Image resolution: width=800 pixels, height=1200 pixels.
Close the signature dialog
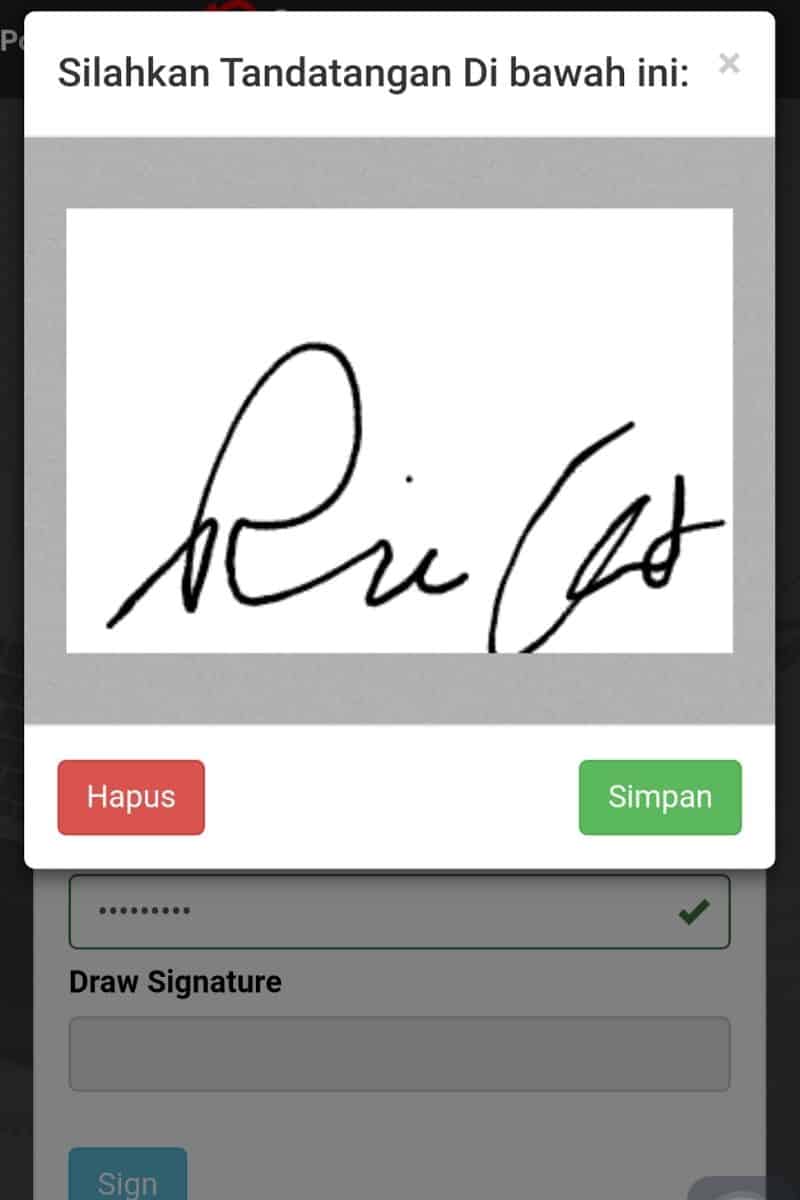click(729, 64)
